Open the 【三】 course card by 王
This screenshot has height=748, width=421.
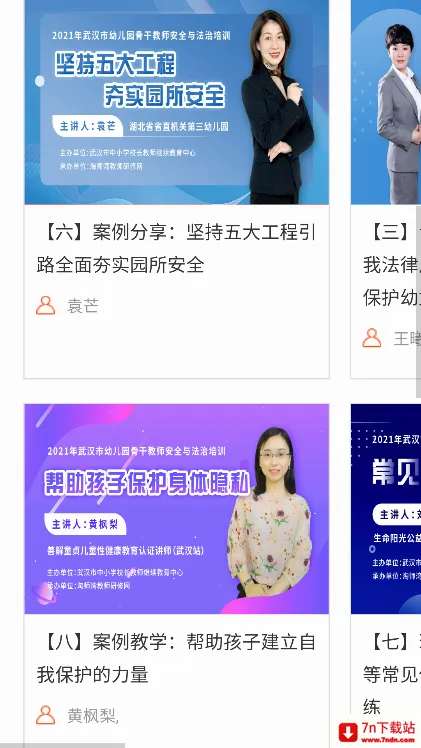coord(386,189)
